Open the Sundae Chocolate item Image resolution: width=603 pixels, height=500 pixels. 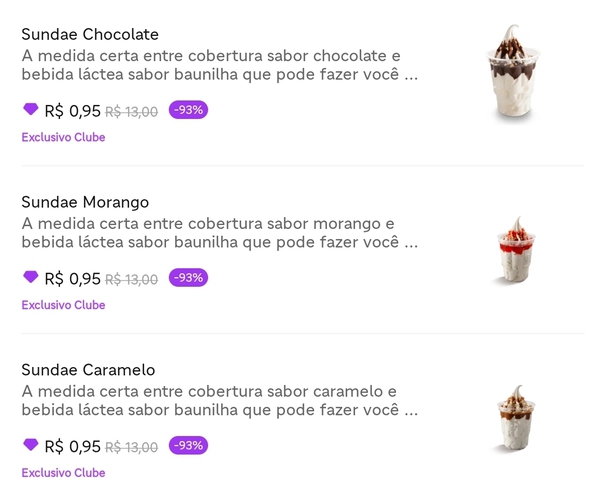(90, 35)
